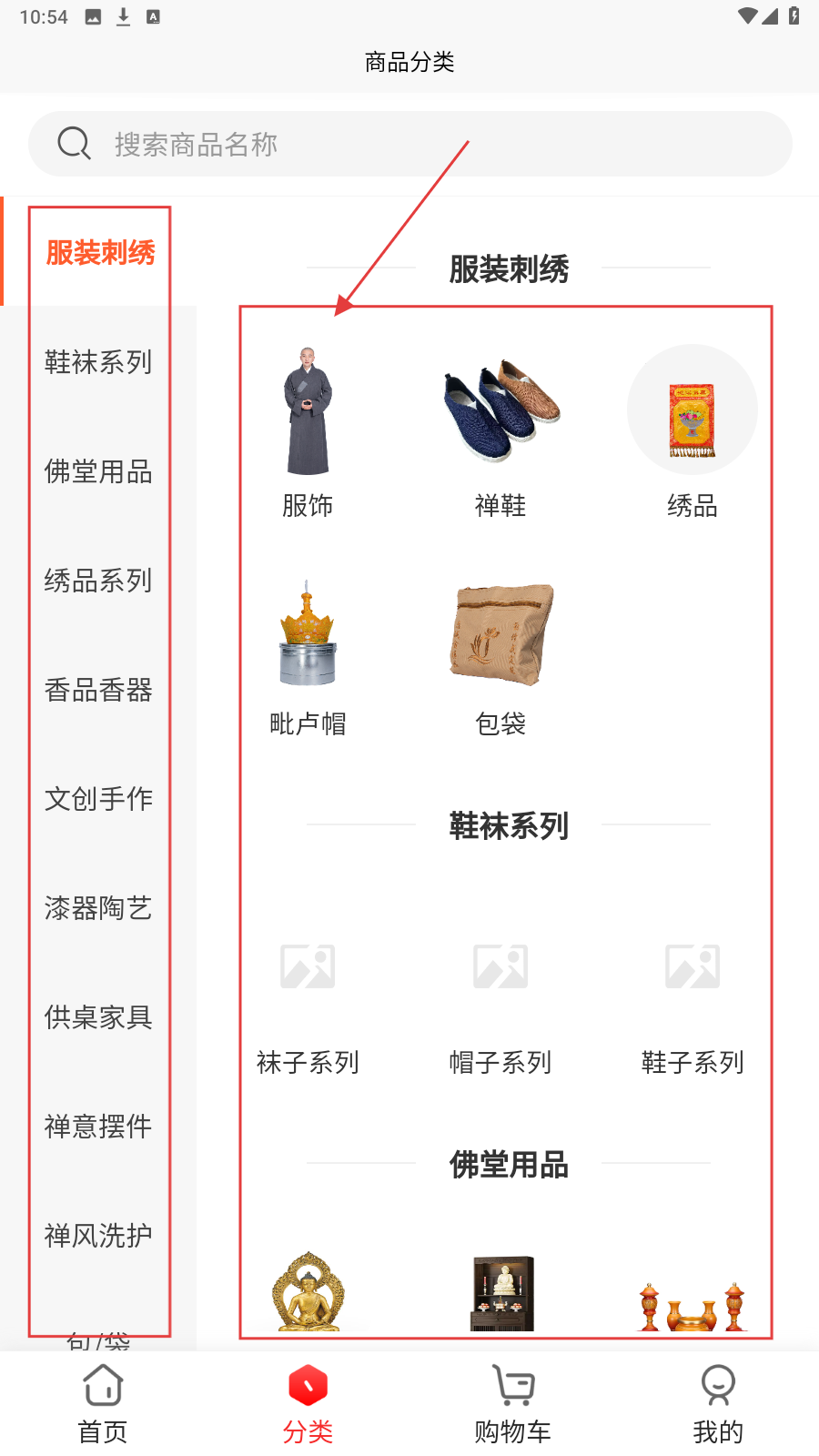This screenshot has width=819, height=1456.
Task: Jump to the 禅意摆件 category
Action: click(98, 1127)
